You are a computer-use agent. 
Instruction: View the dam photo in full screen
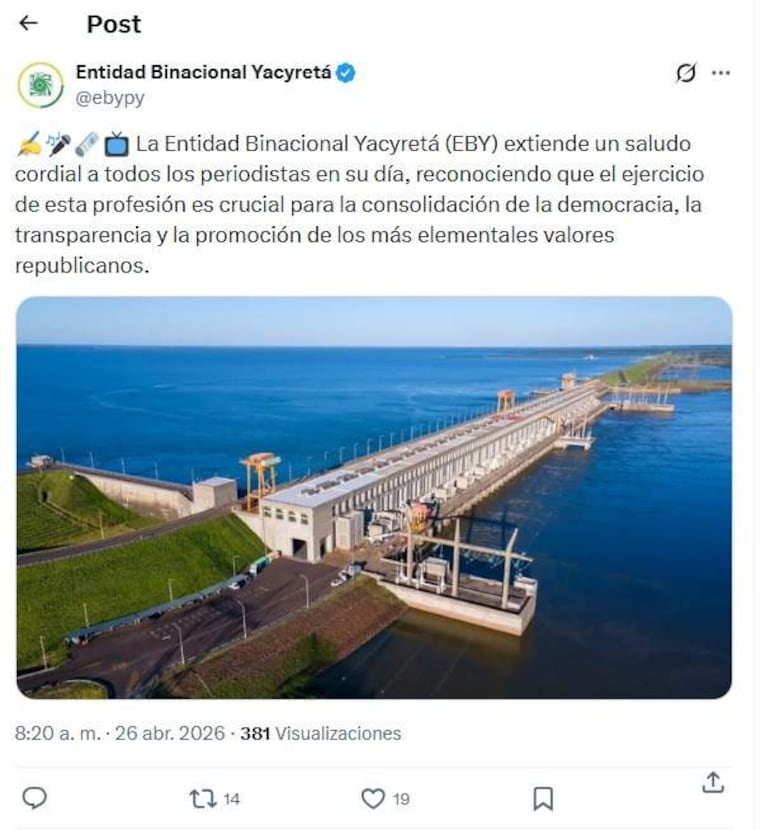click(374, 497)
